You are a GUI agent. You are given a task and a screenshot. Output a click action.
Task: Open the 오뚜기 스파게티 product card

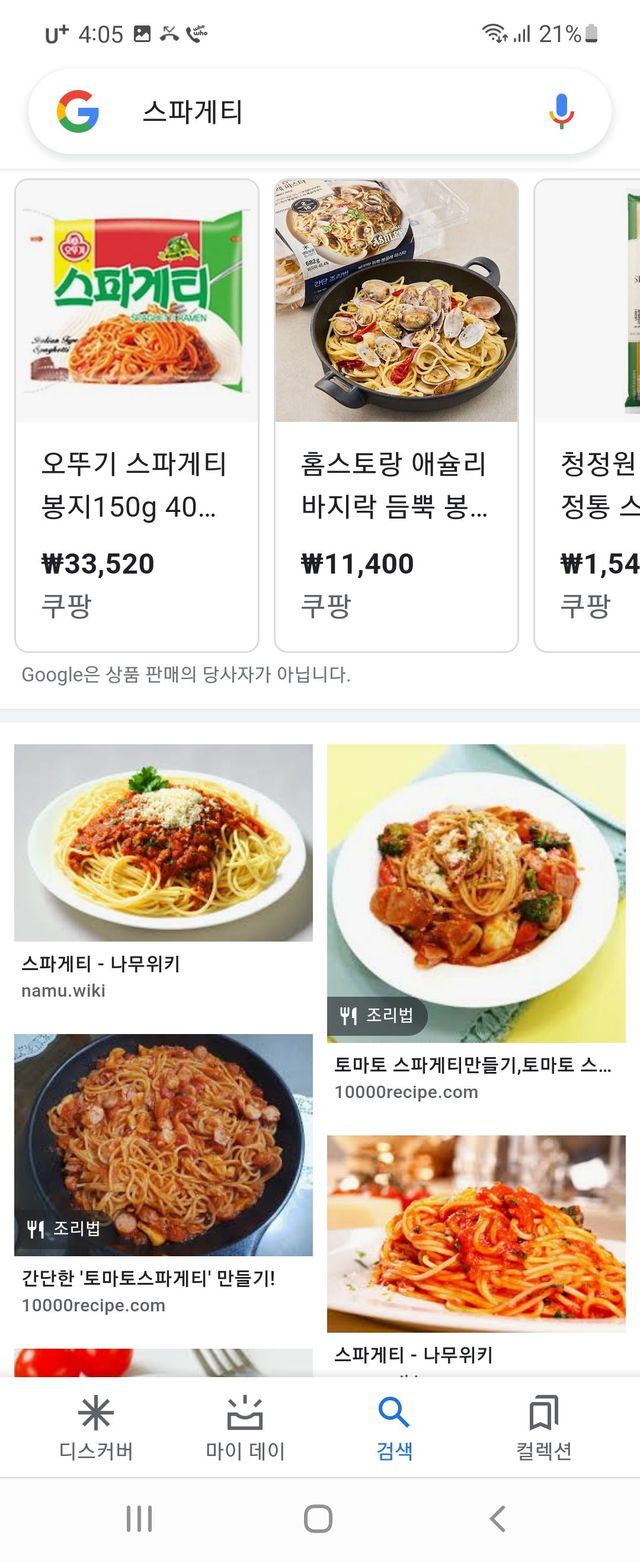[137, 414]
